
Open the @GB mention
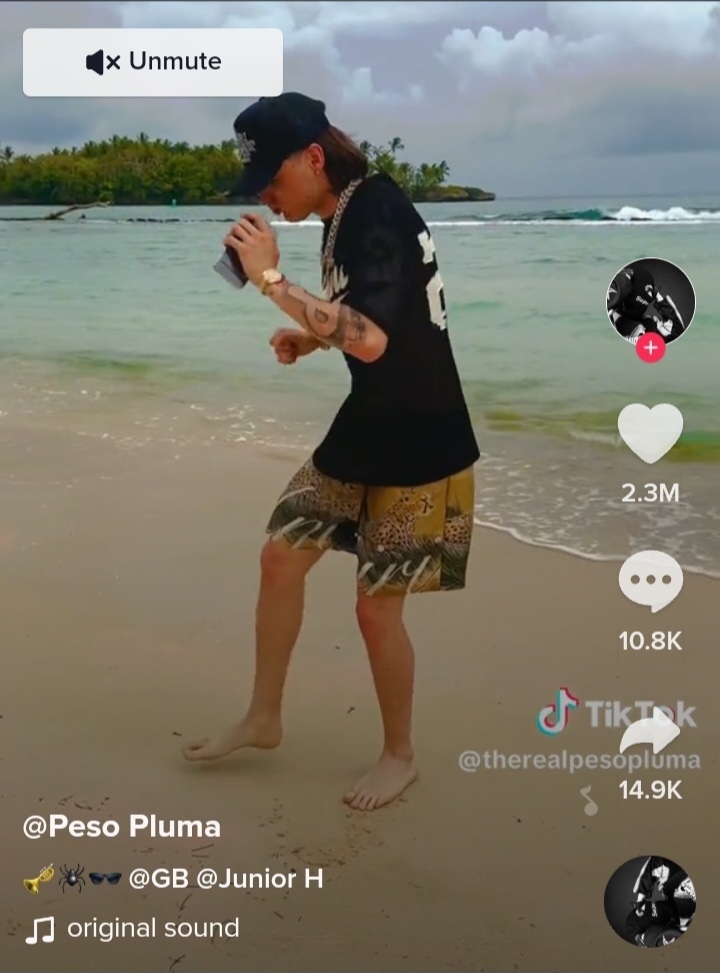(152, 879)
